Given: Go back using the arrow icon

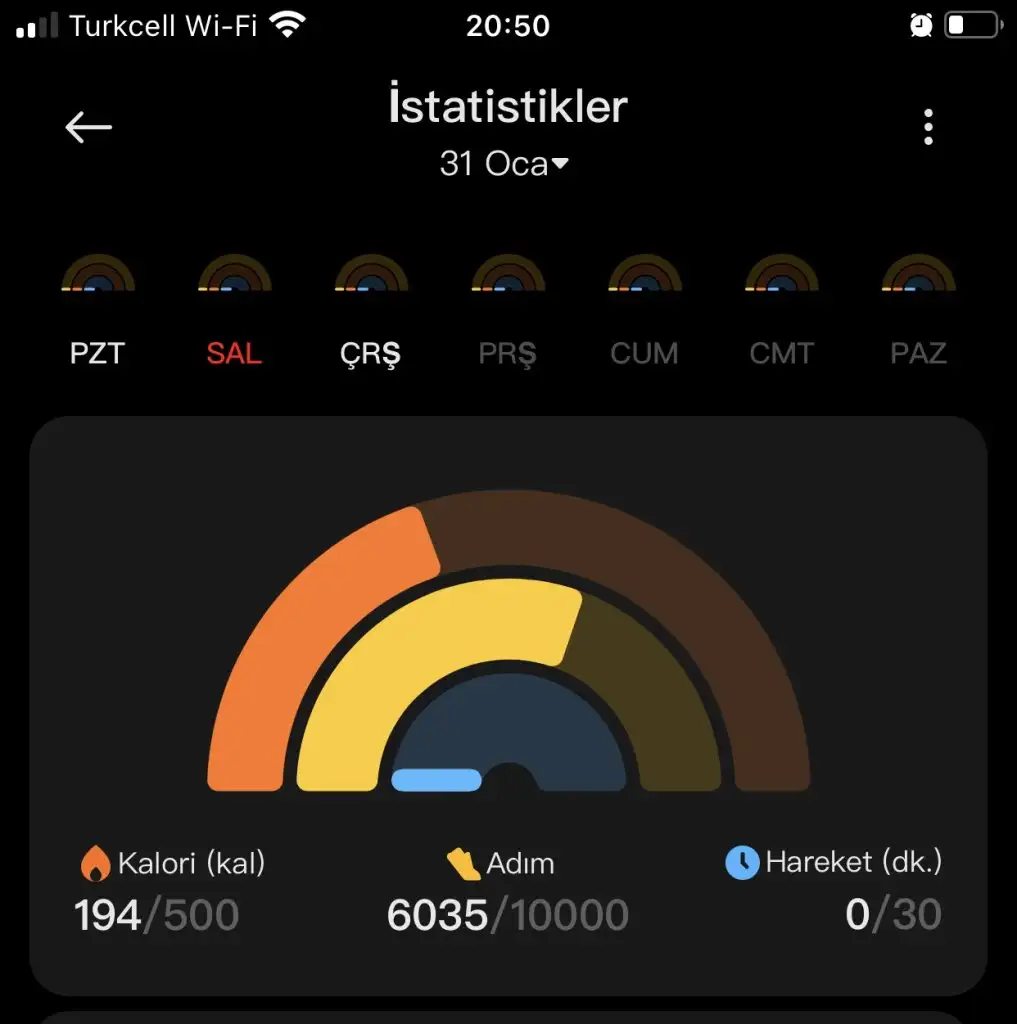Looking at the screenshot, I should click(89, 127).
